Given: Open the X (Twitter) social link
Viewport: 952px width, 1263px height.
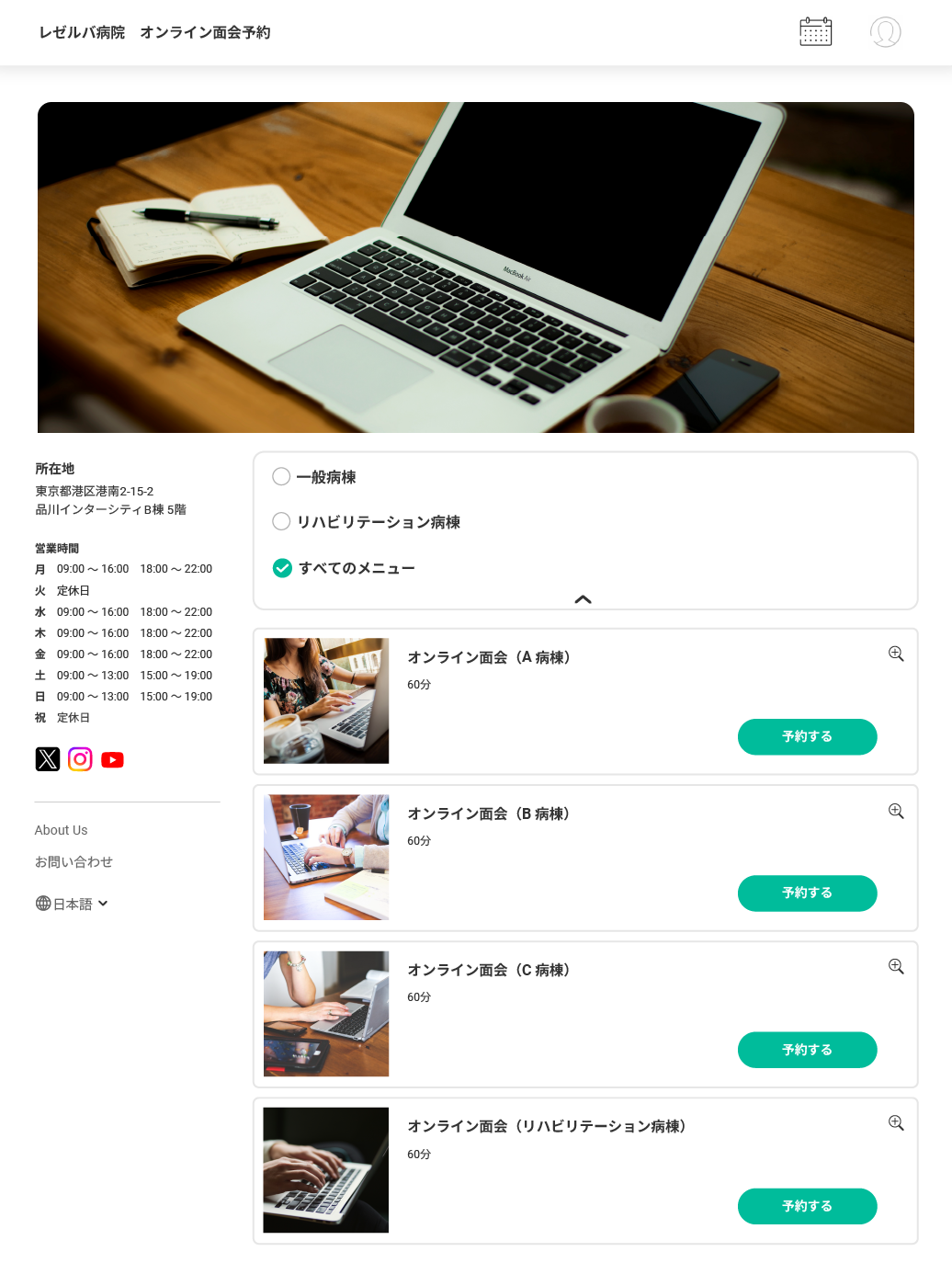Looking at the screenshot, I should coord(48,758).
